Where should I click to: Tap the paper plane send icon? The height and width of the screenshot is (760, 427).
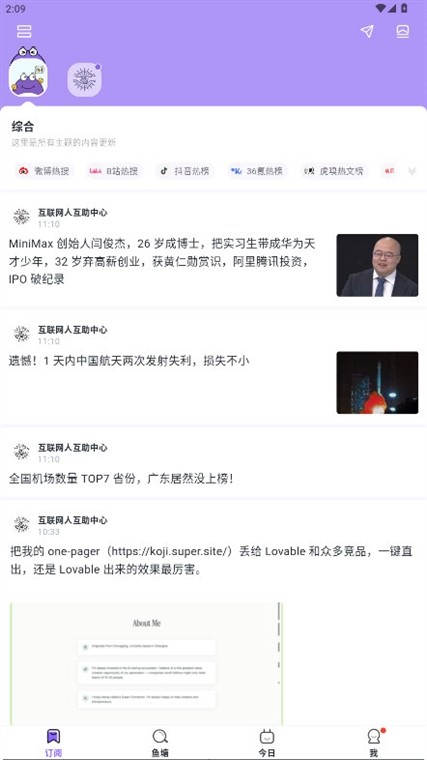(367, 32)
